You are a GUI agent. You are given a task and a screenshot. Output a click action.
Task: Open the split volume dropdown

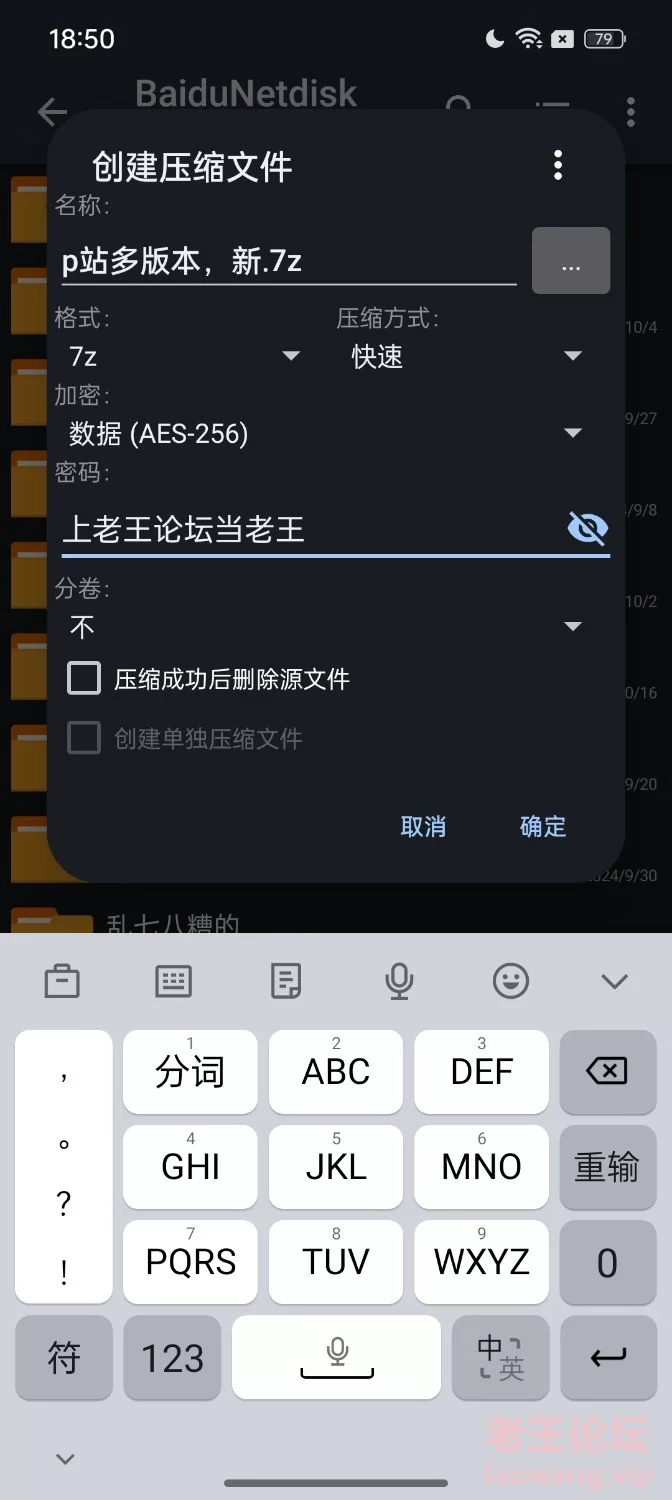coord(325,627)
